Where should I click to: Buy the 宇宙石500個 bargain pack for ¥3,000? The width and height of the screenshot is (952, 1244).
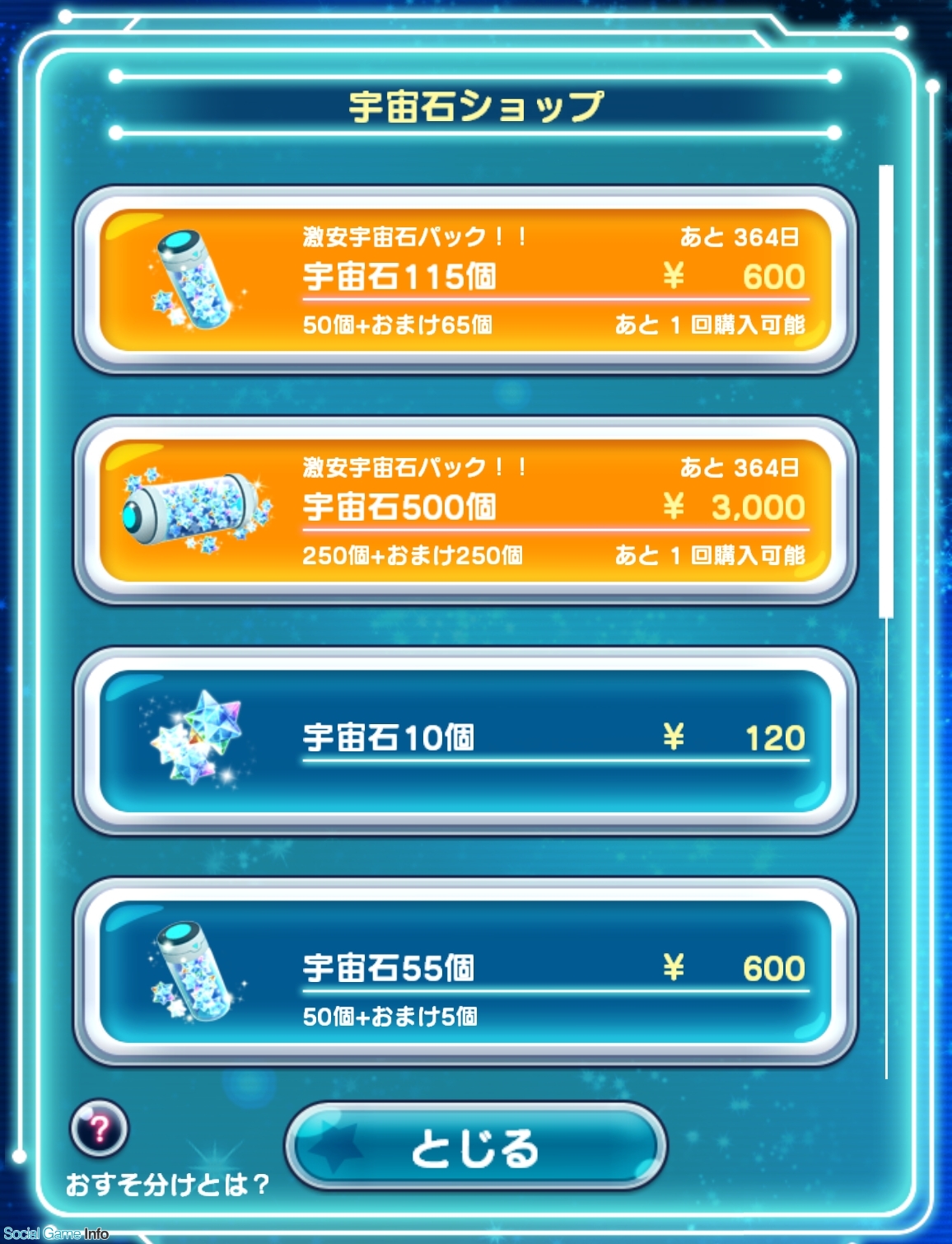pyautogui.click(x=465, y=511)
